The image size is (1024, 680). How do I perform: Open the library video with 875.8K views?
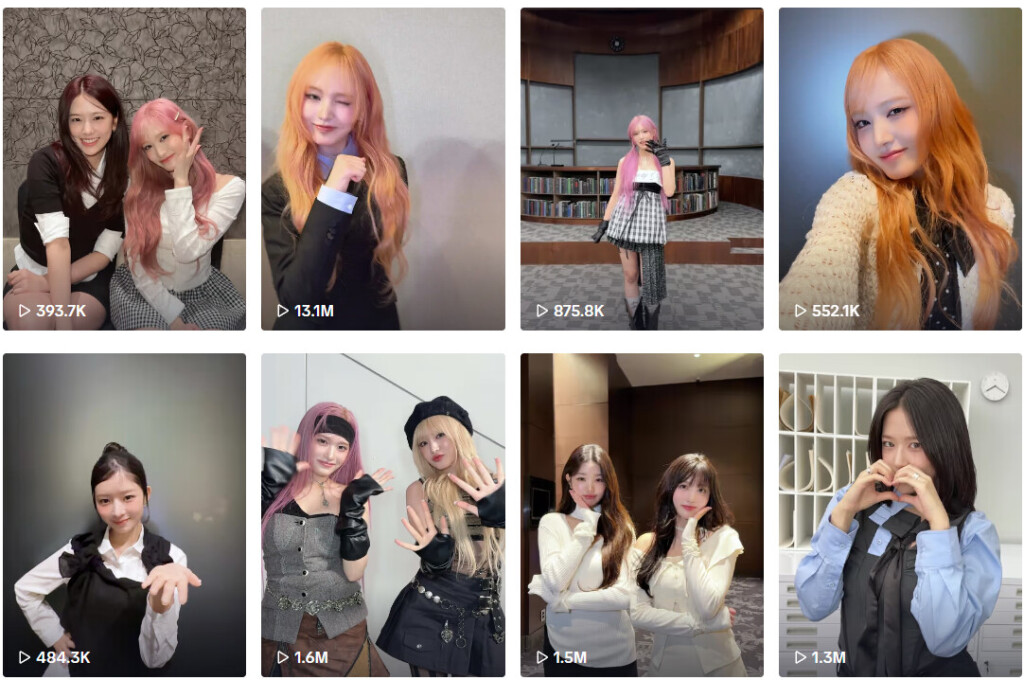[641, 169]
